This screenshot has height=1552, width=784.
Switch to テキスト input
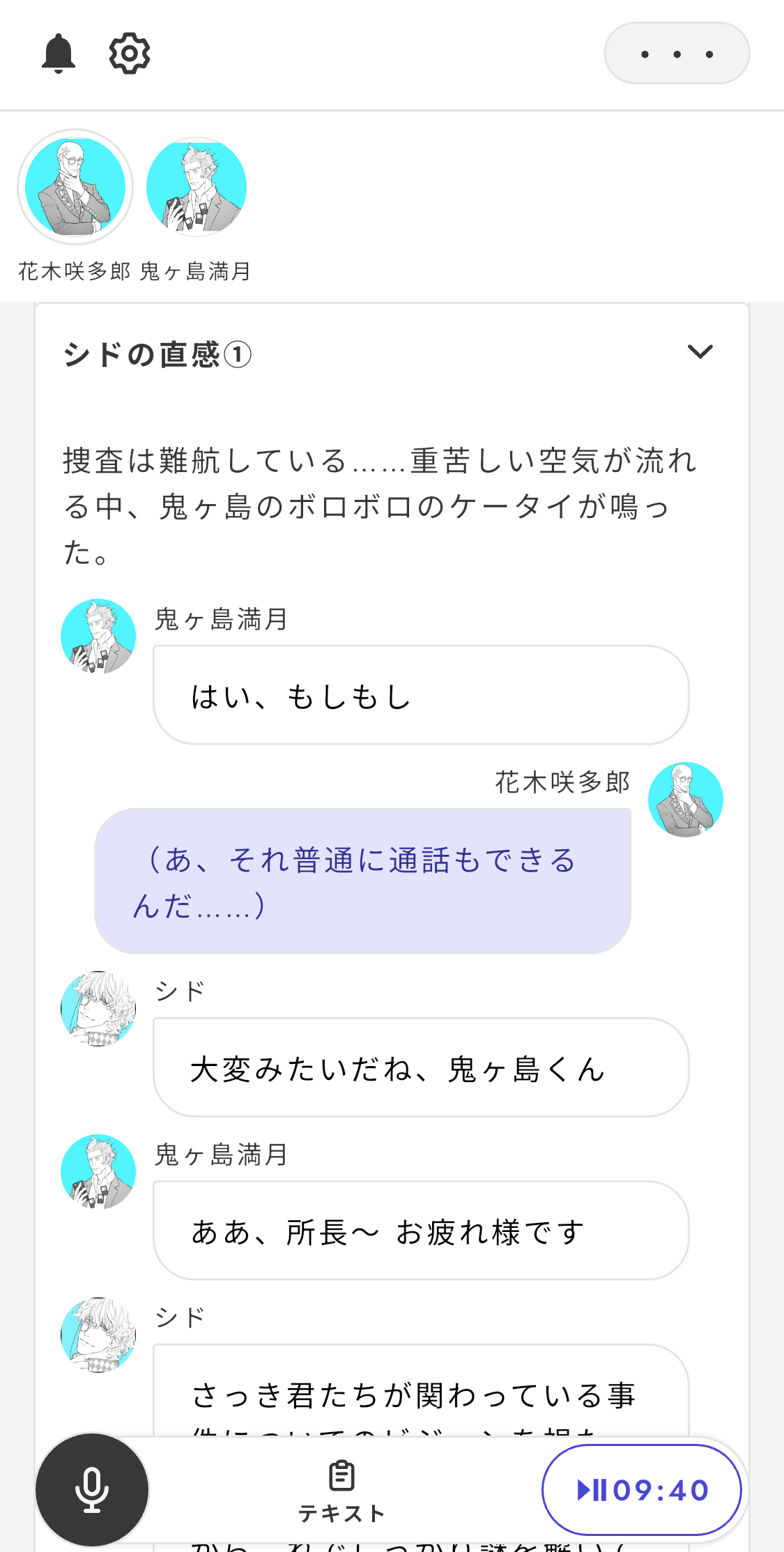[341, 1491]
